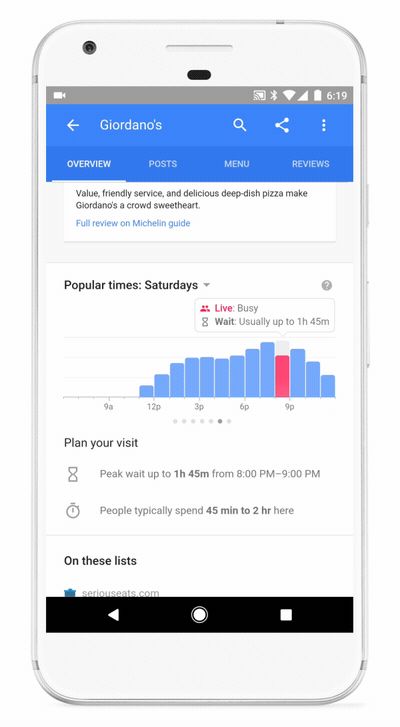The image size is (400, 727).
Task: Switch to the Menu tab
Action: tap(236, 164)
